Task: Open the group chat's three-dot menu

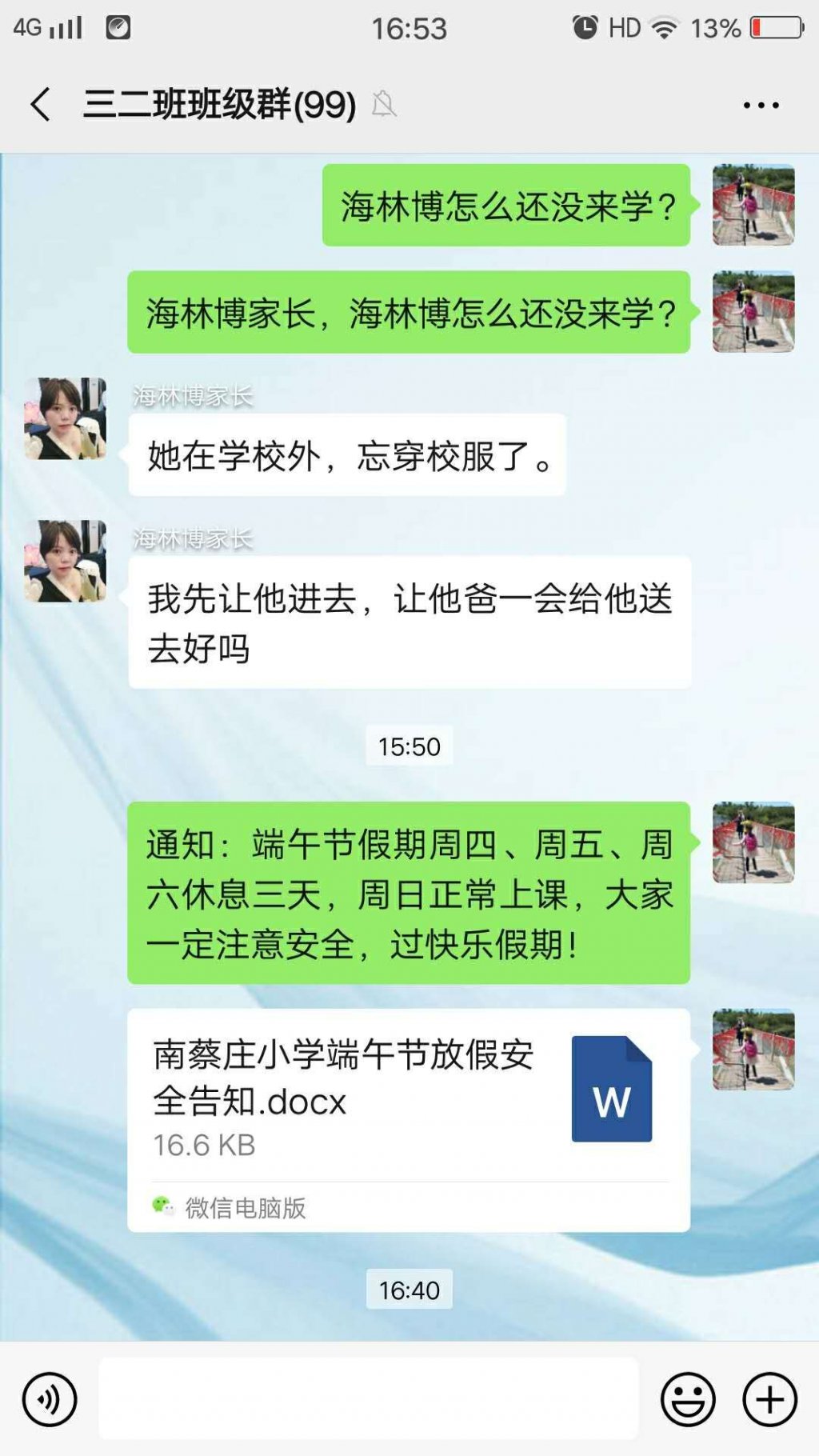Action: 761,105
